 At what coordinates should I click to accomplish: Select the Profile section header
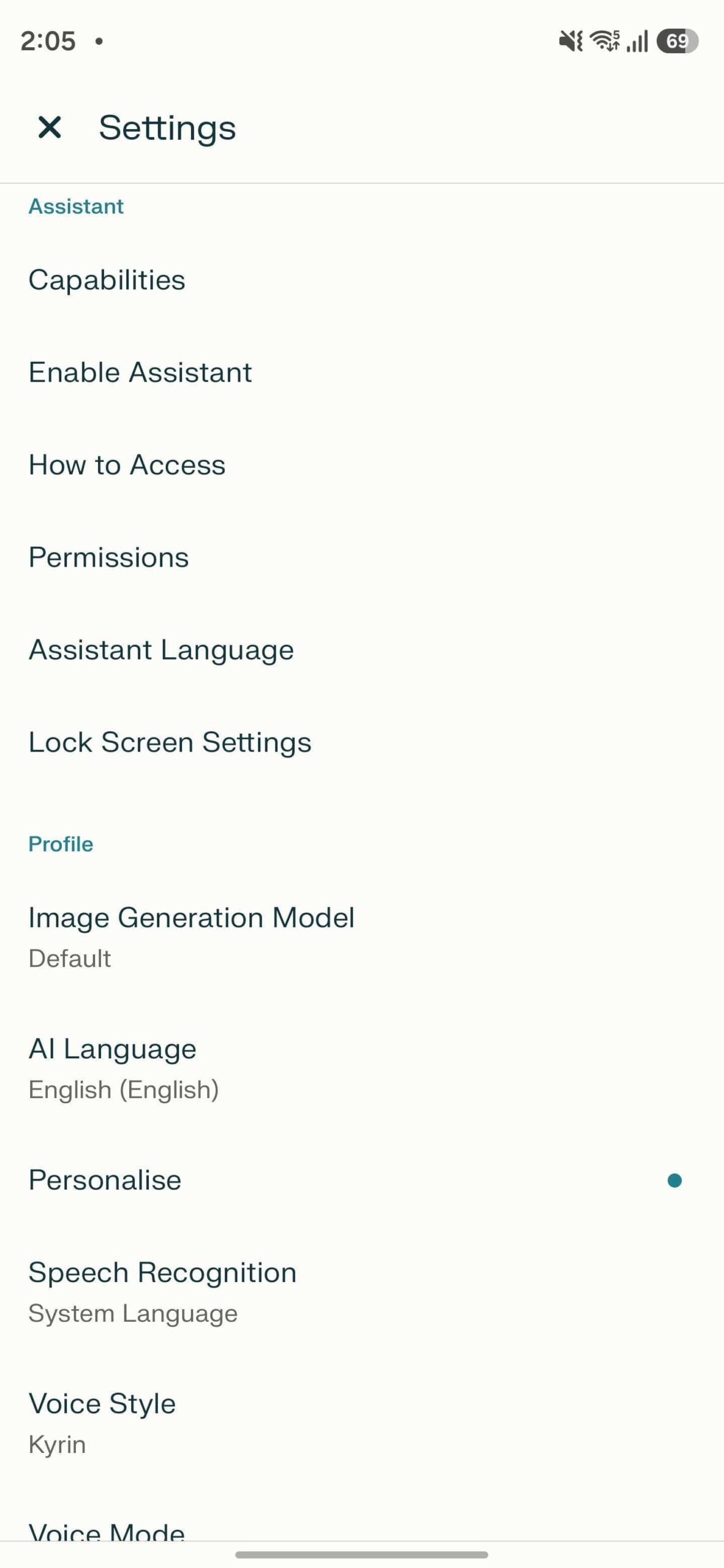click(x=60, y=843)
